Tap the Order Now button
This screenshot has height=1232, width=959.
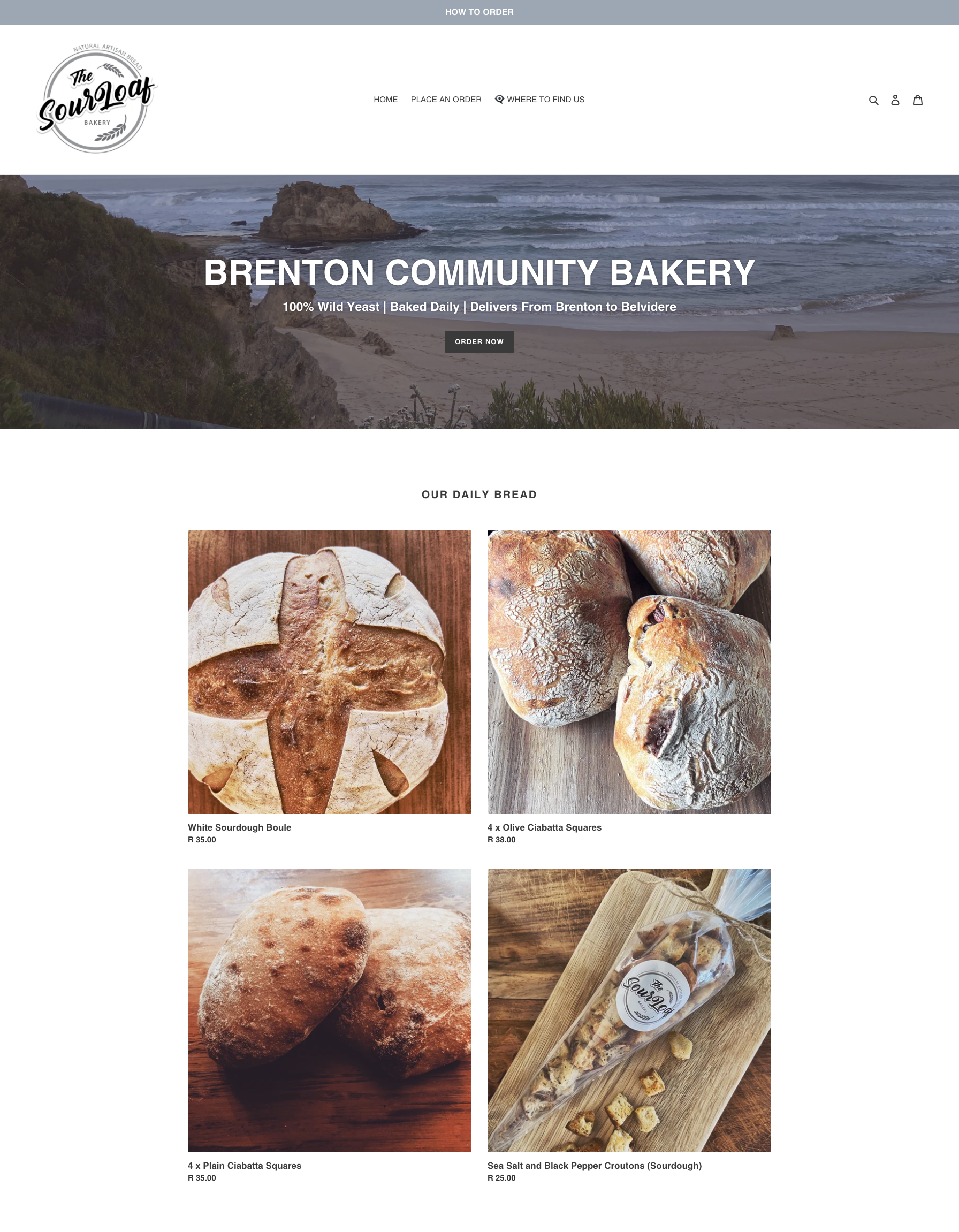(x=479, y=341)
